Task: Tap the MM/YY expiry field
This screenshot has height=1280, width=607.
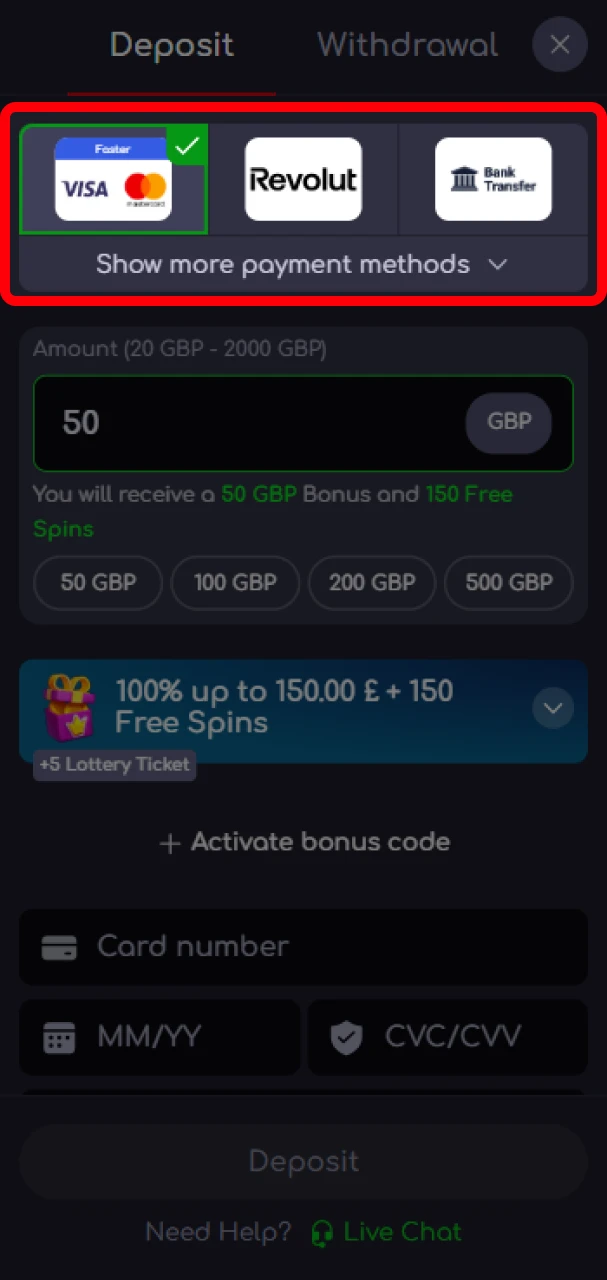Action: click(160, 1037)
